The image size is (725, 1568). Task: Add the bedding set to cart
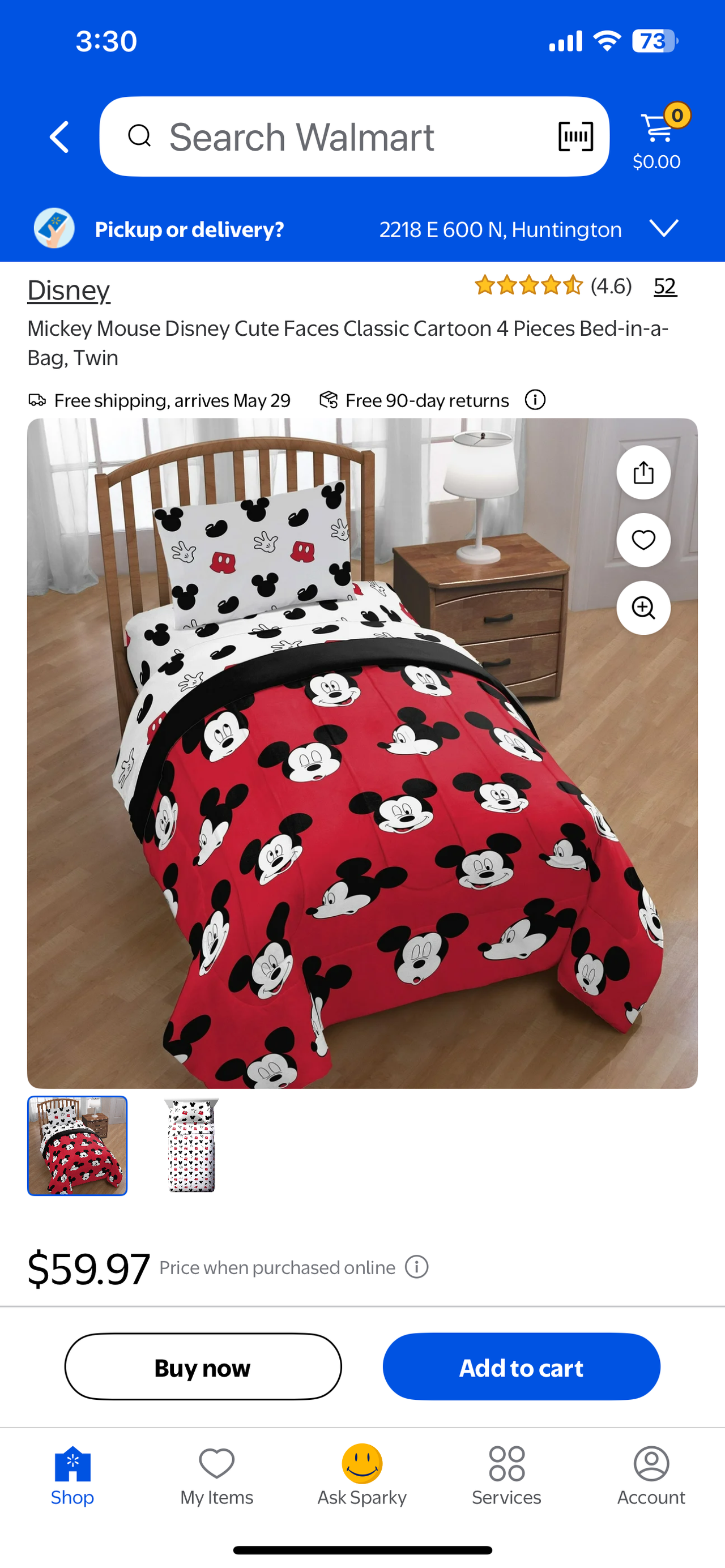521,1367
